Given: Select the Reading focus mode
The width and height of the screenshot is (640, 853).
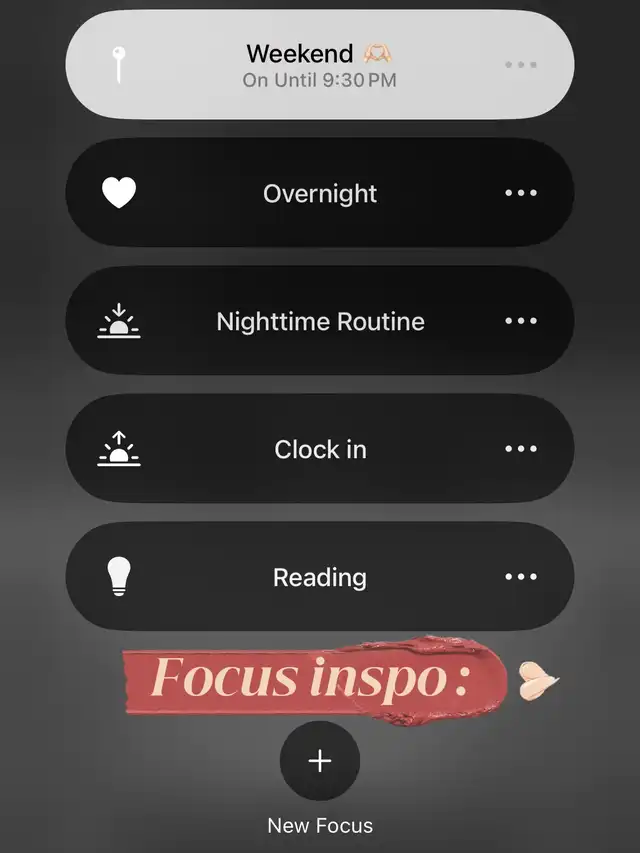Looking at the screenshot, I should pyautogui.click(x=300, y=577).
